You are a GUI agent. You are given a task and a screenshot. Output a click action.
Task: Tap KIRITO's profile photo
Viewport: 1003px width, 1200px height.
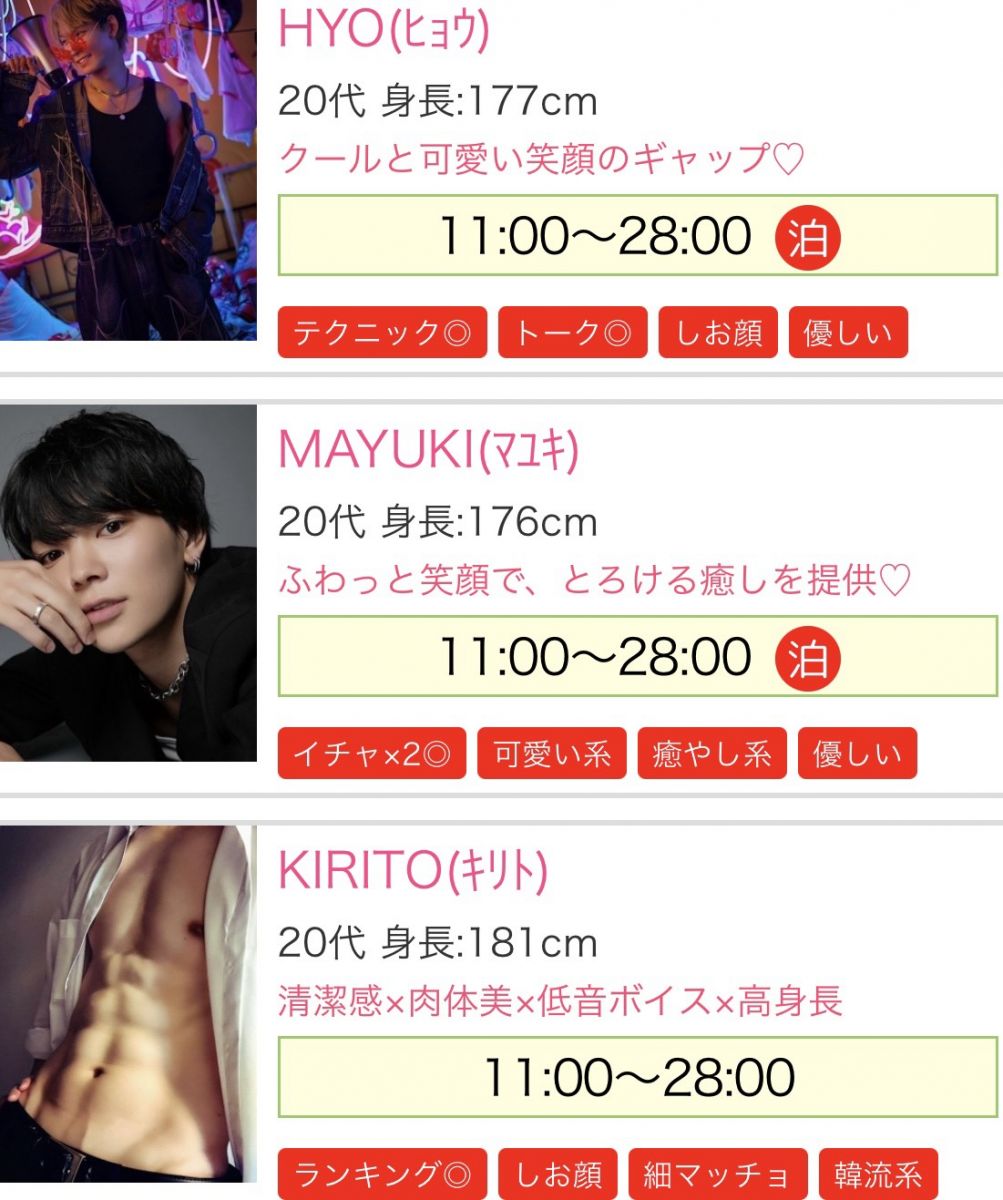pyautogui.click(x=128, y=1005)
